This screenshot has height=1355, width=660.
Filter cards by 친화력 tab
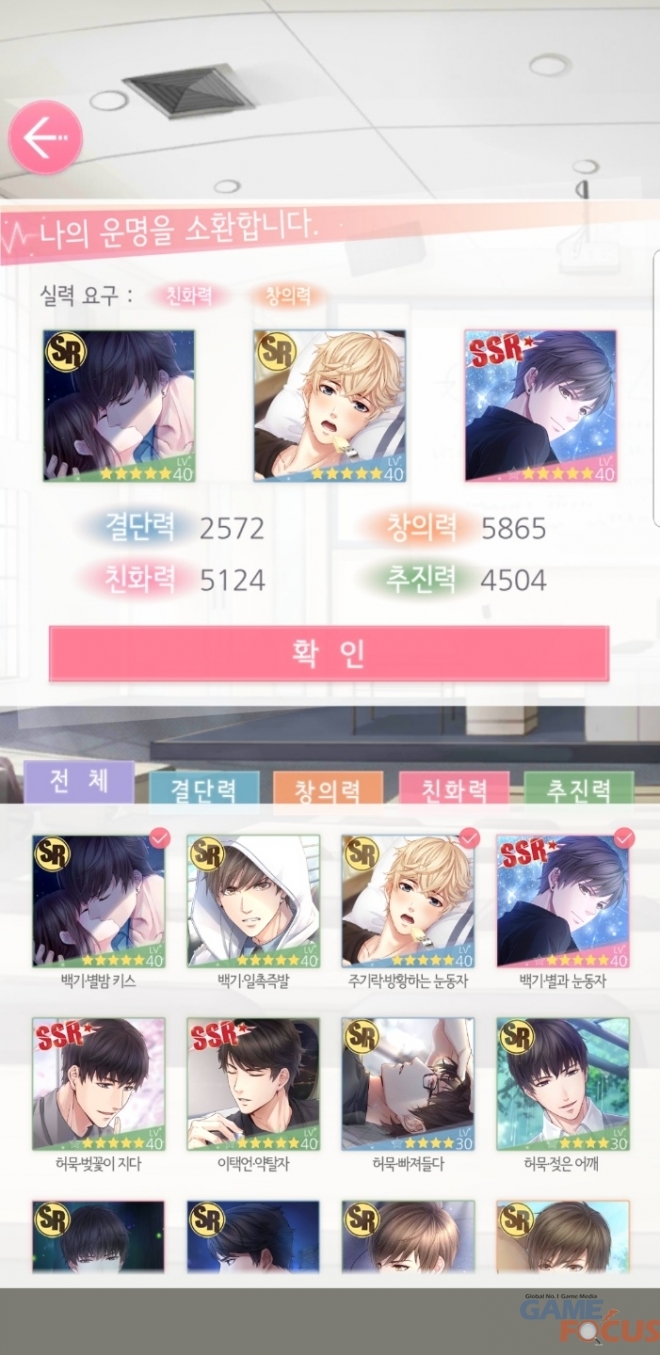point(453,791)
